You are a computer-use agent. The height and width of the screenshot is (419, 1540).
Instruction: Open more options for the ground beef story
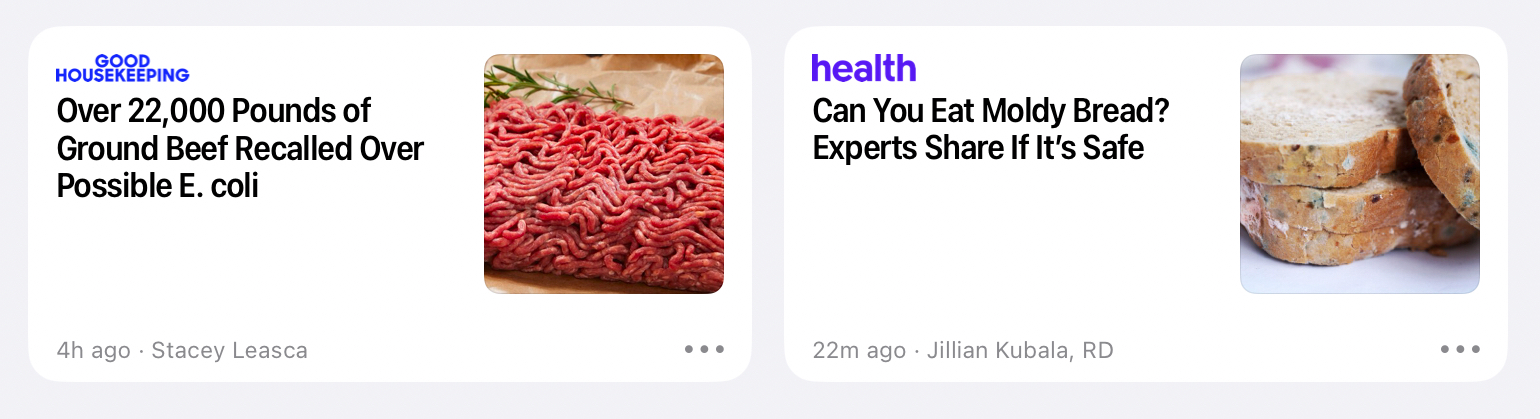[704, 349]
